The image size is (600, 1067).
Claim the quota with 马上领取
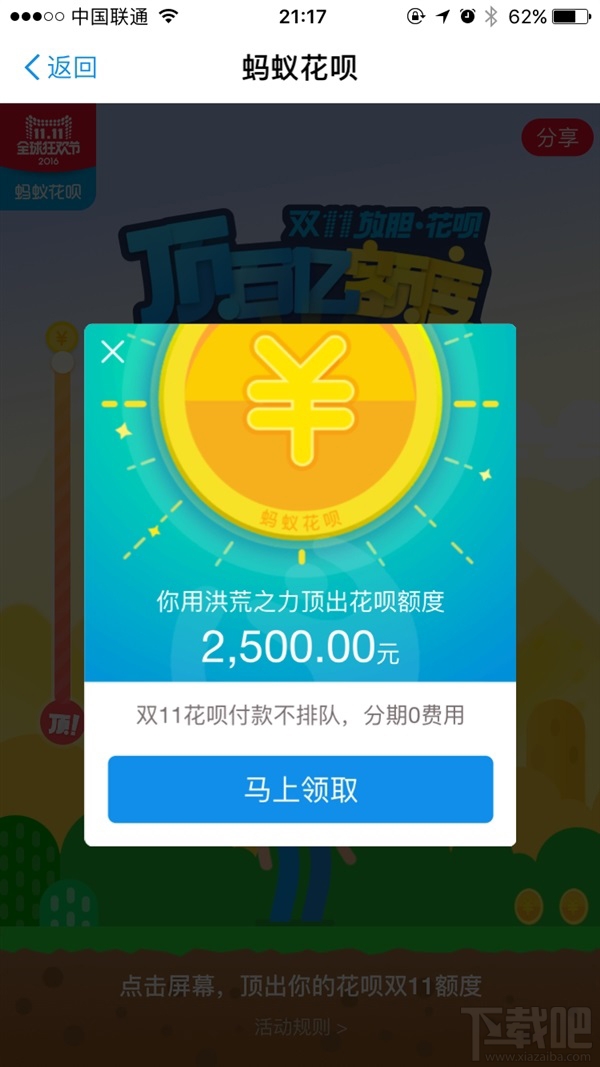[300, 790]
